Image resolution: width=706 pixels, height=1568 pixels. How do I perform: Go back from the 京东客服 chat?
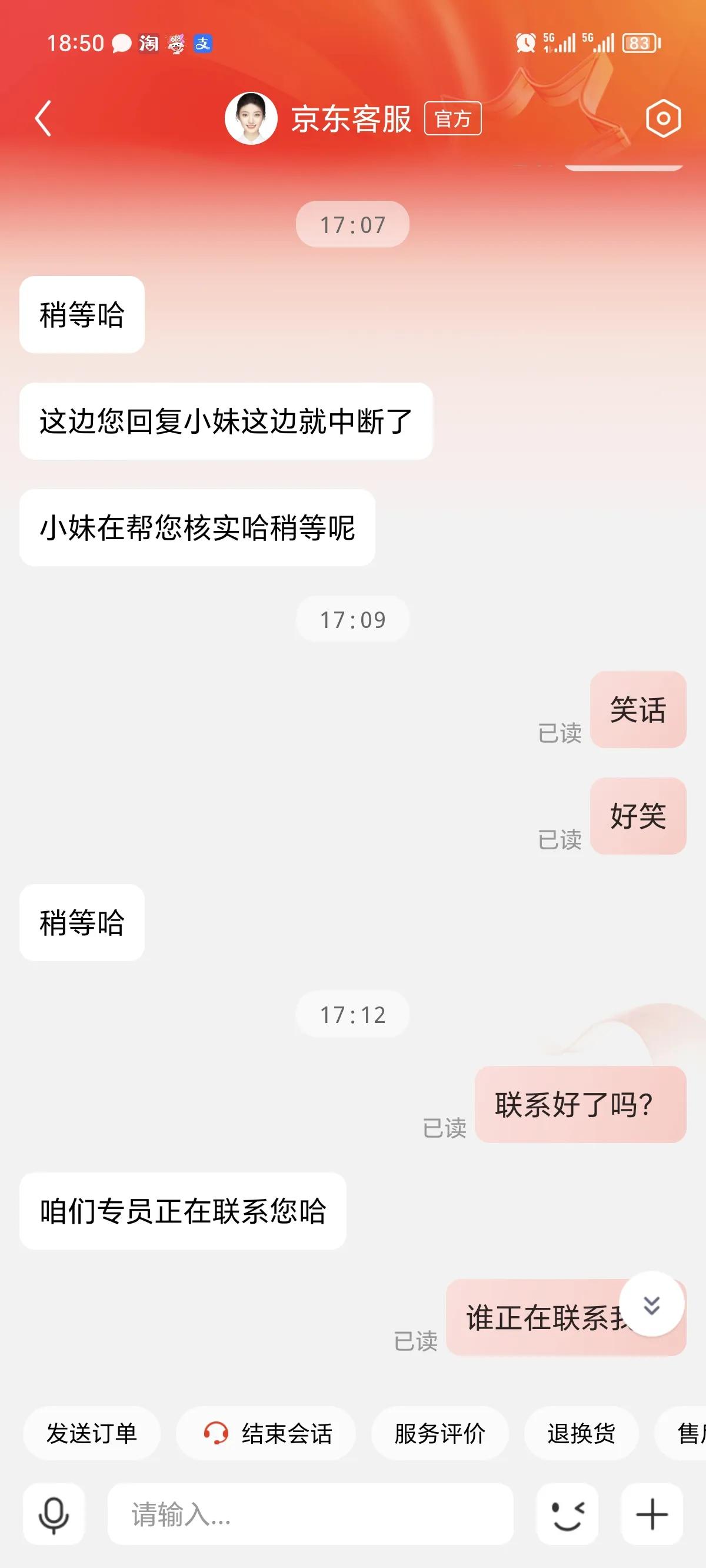click(x=43, y=118)
